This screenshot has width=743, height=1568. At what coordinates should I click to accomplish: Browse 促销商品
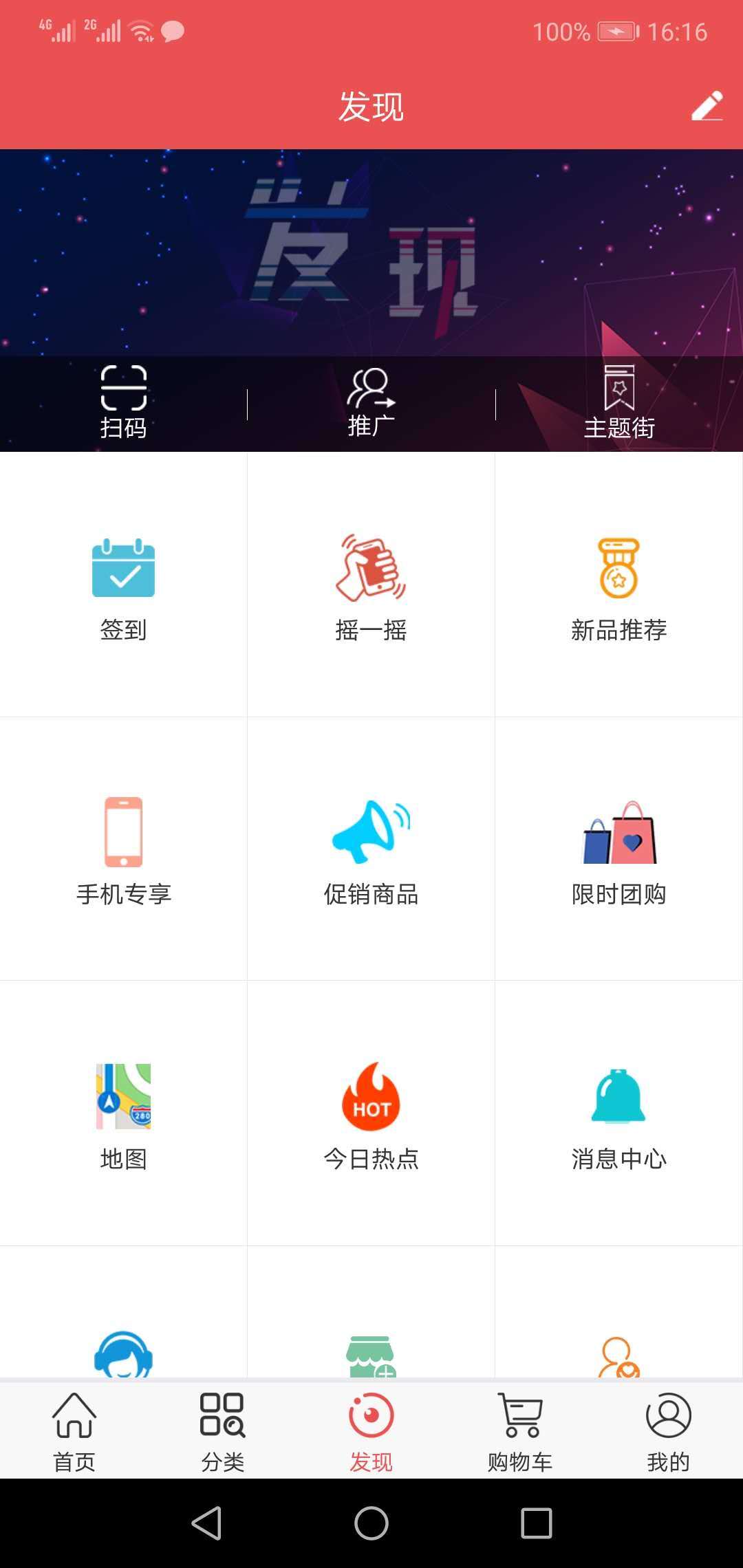click(x=371, y=849)
